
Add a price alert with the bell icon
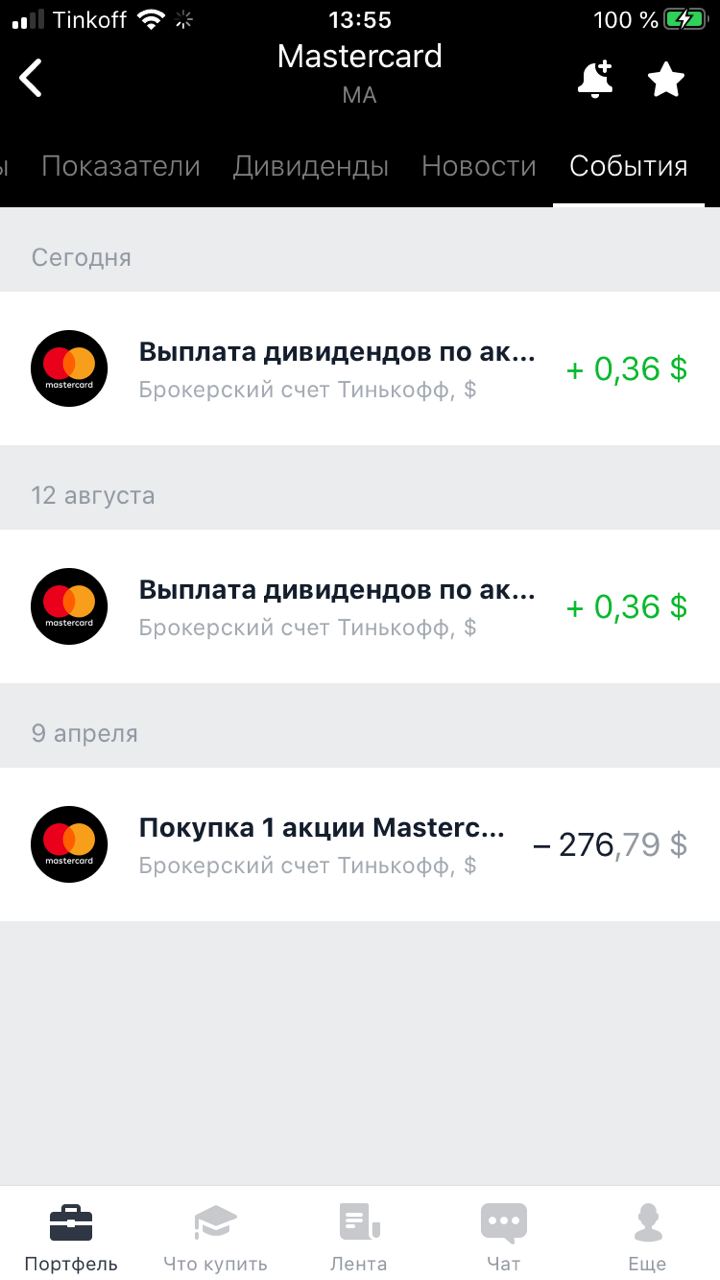(595, 79)
